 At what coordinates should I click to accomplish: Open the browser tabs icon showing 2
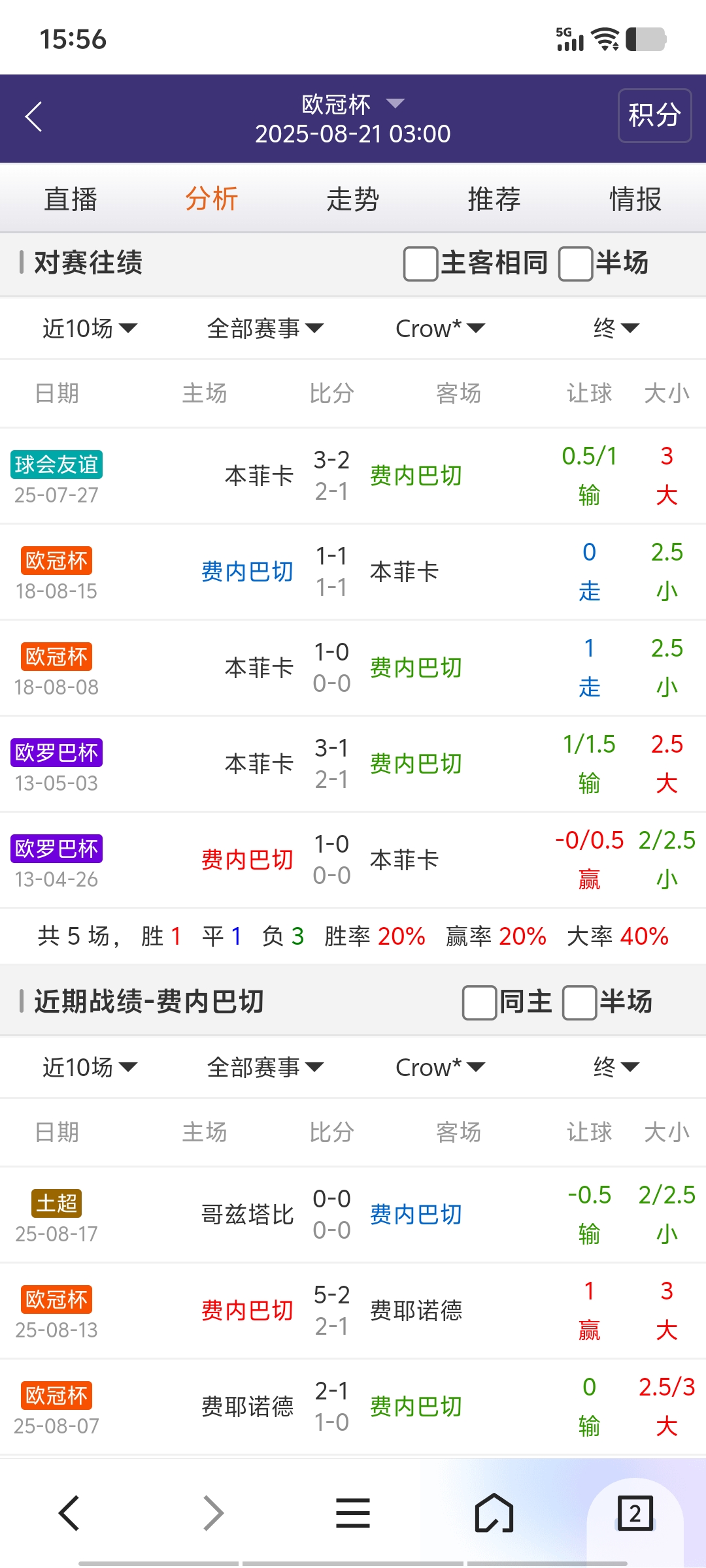pyautogui.click(x=633, y=1514)
